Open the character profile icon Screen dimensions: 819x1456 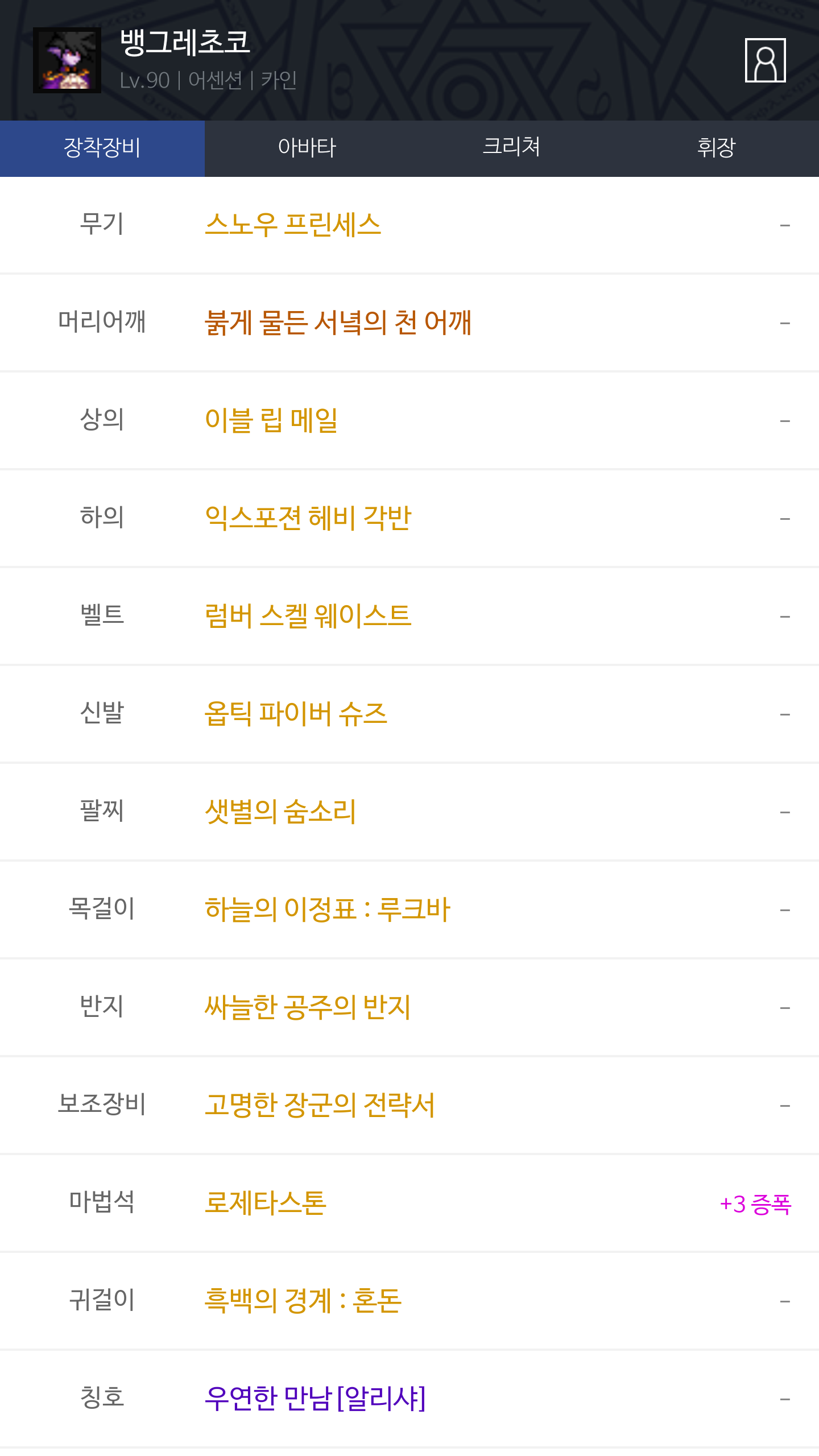(765, 60)
